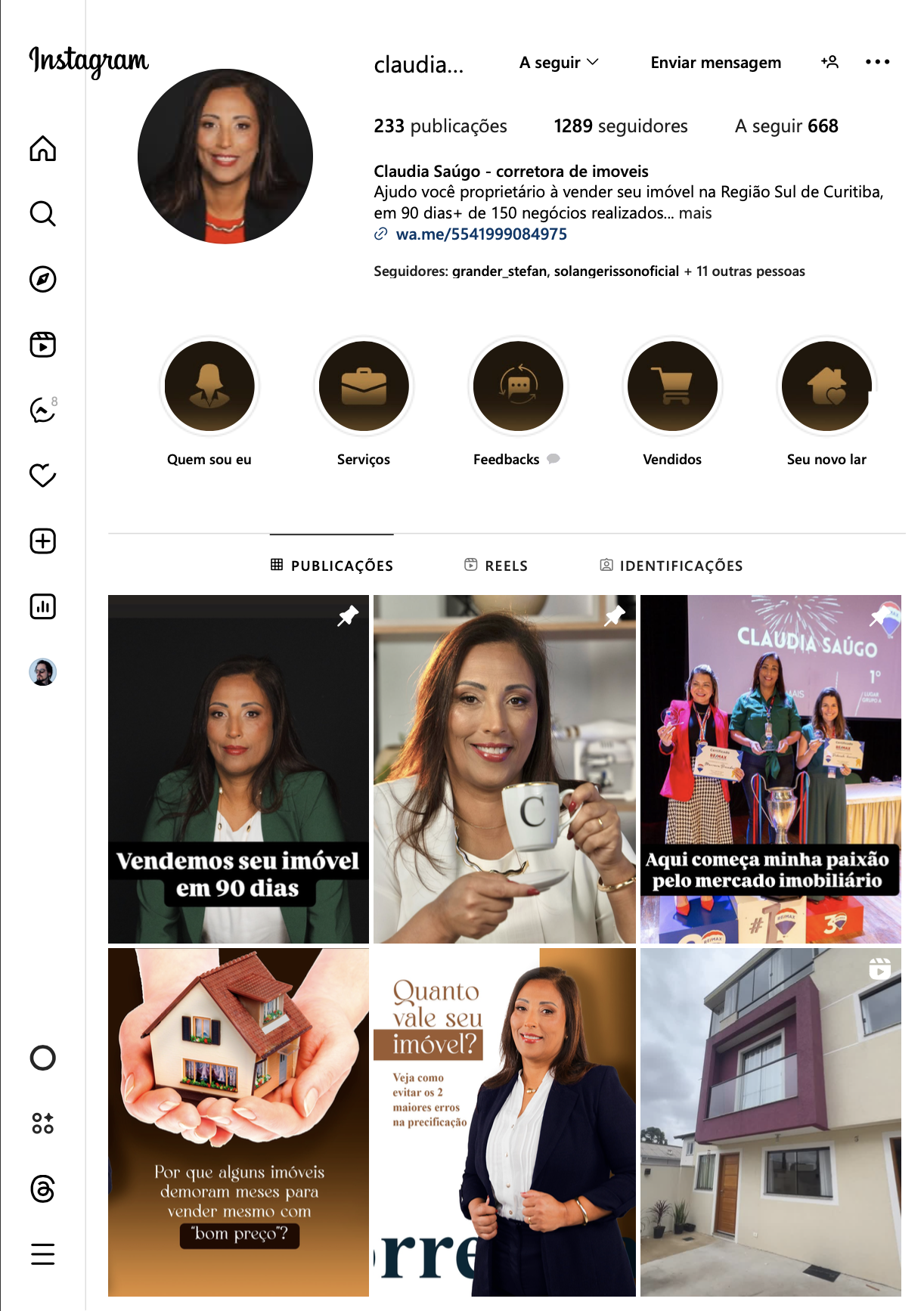The image size is (924, 1311).
Task: Switch to the Identificações tab
Action: click(x=671, y=566)
